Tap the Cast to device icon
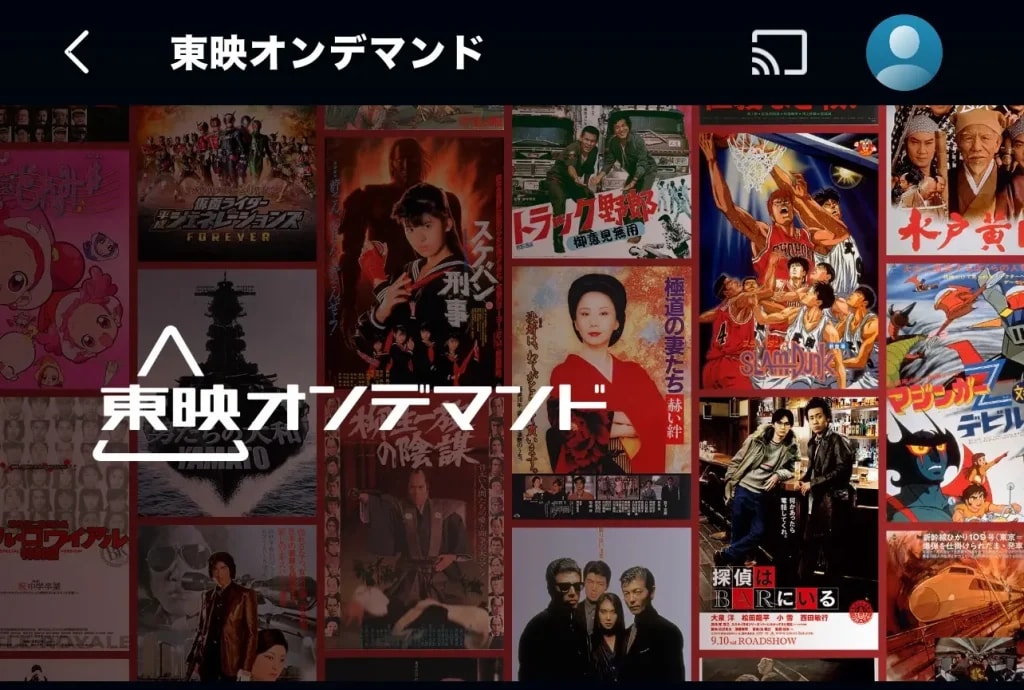This screenshot has height=690, width=1024. tap(779, 52)
